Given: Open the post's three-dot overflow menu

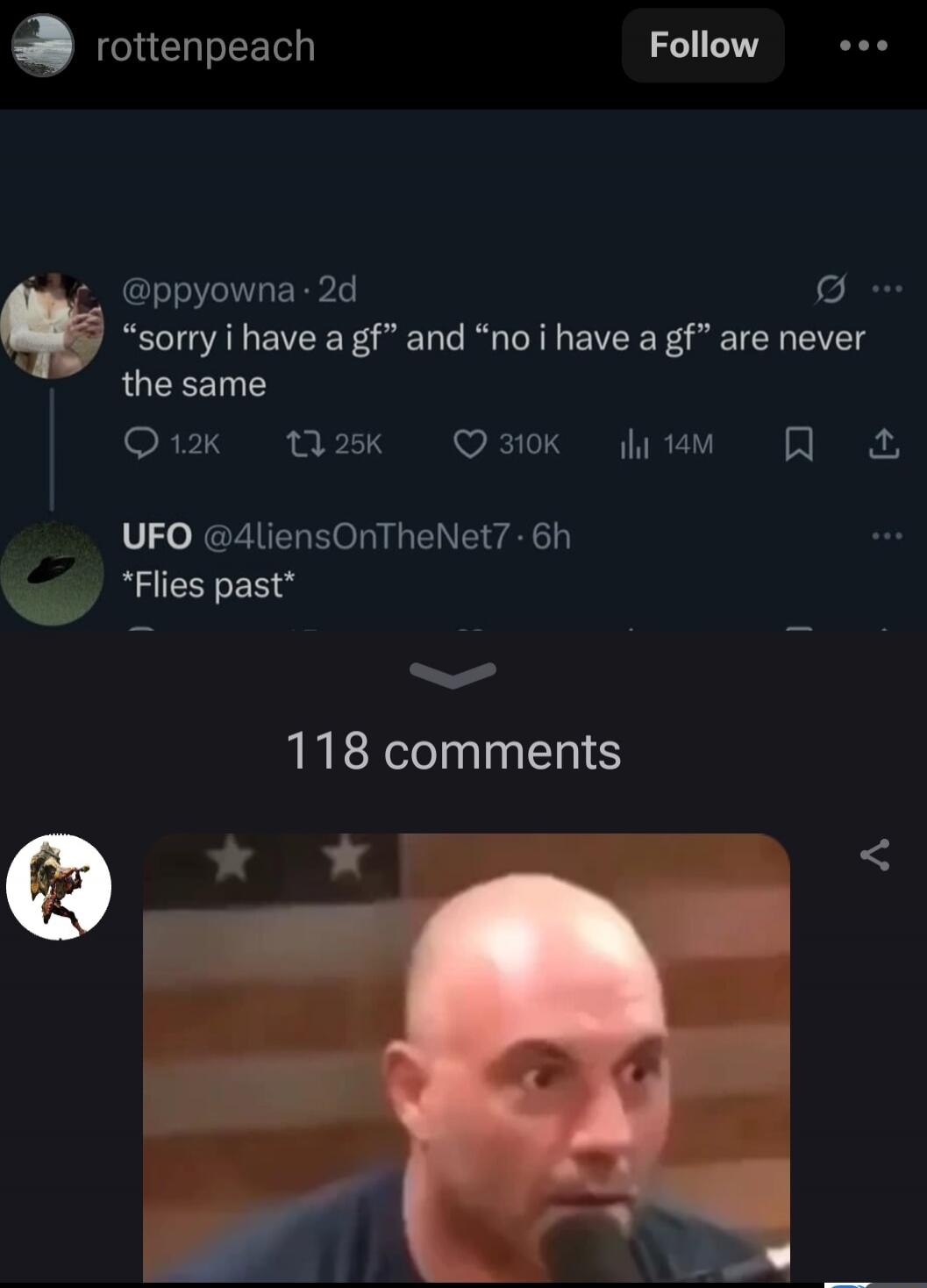Looking at the screenshot, I should click(863, 46).
